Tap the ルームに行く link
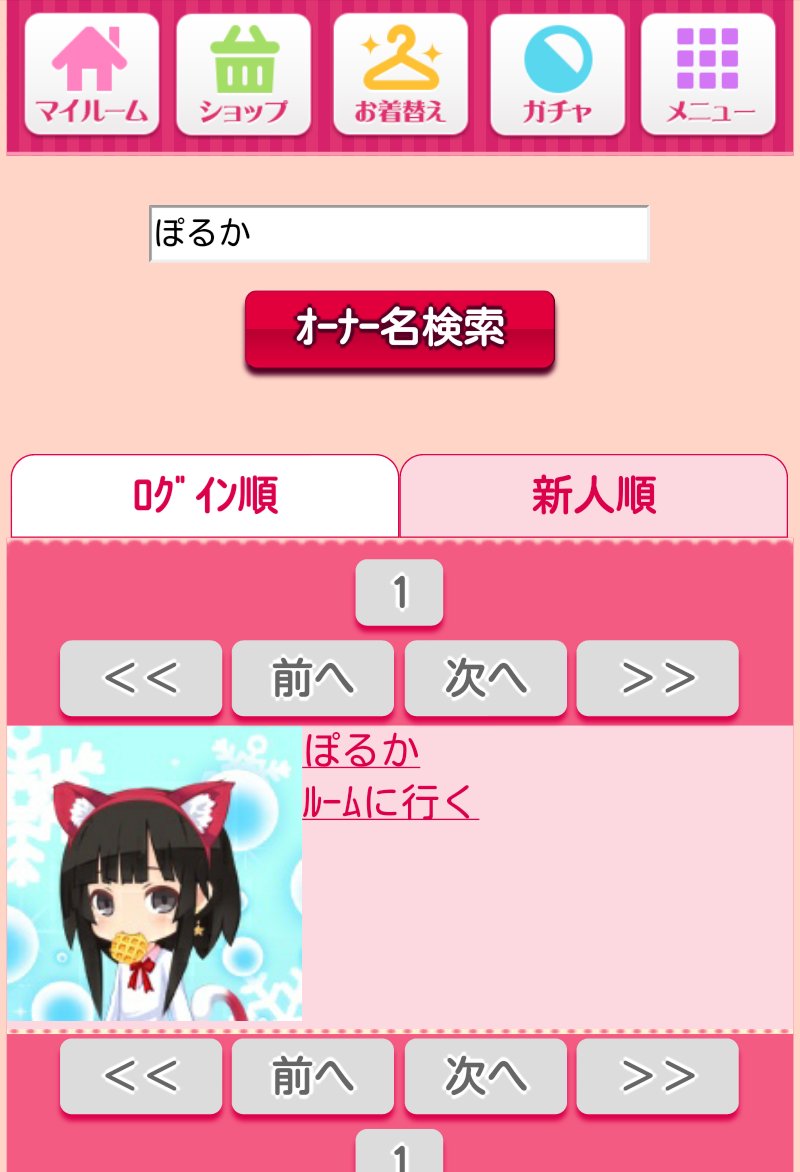800x1172 pixels. click(x=390, y=802)
